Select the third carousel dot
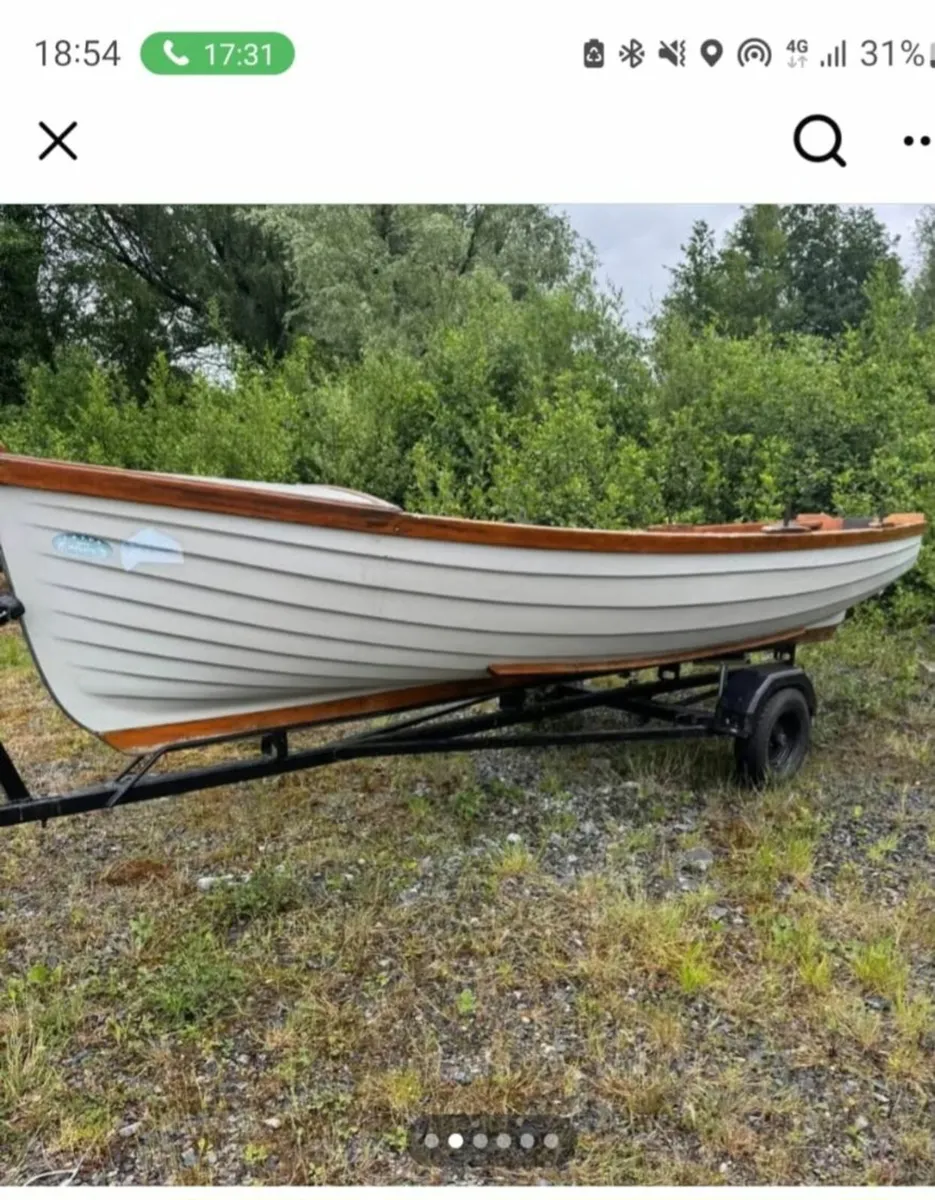Viewport: 935px width, 1200px height. click(x=480, y=1139)
